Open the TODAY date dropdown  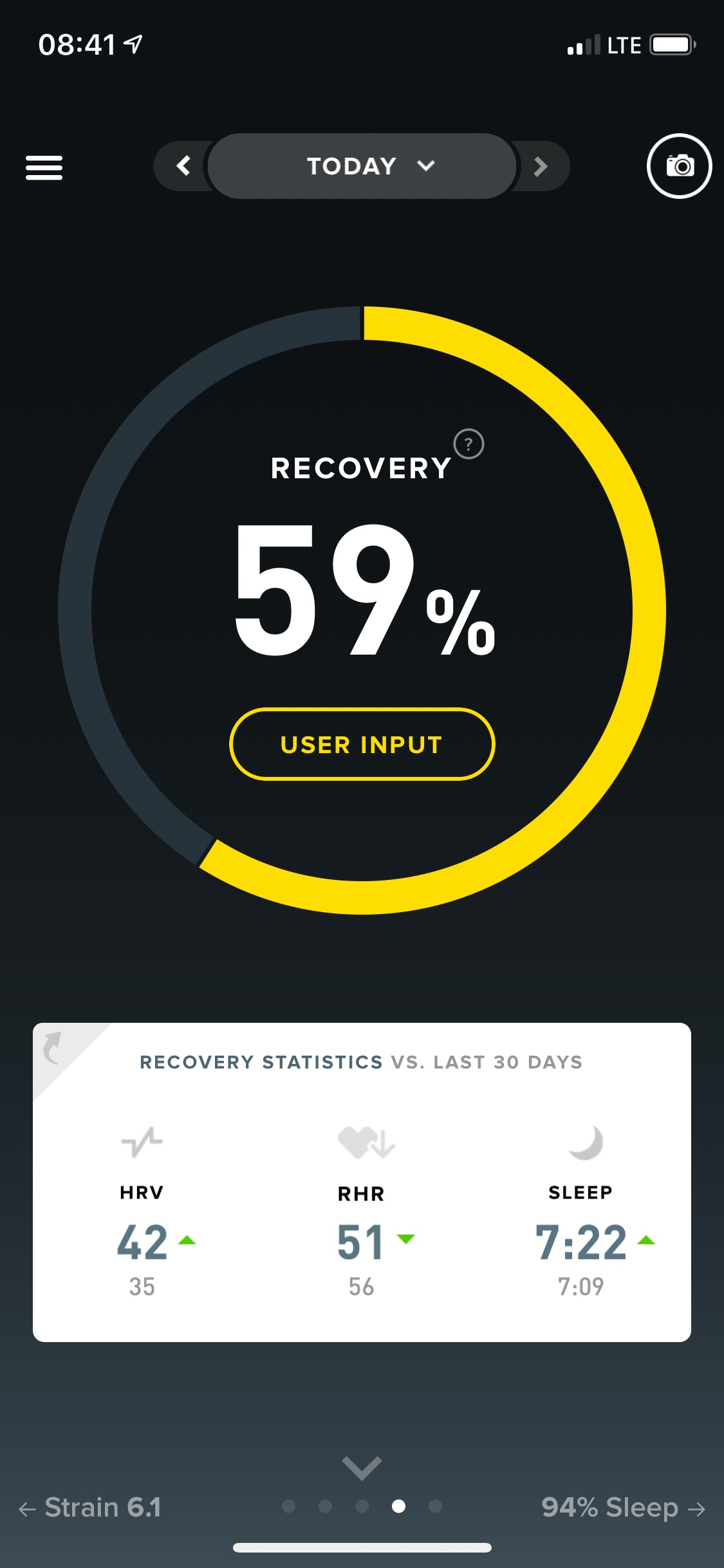click(362, 166)
